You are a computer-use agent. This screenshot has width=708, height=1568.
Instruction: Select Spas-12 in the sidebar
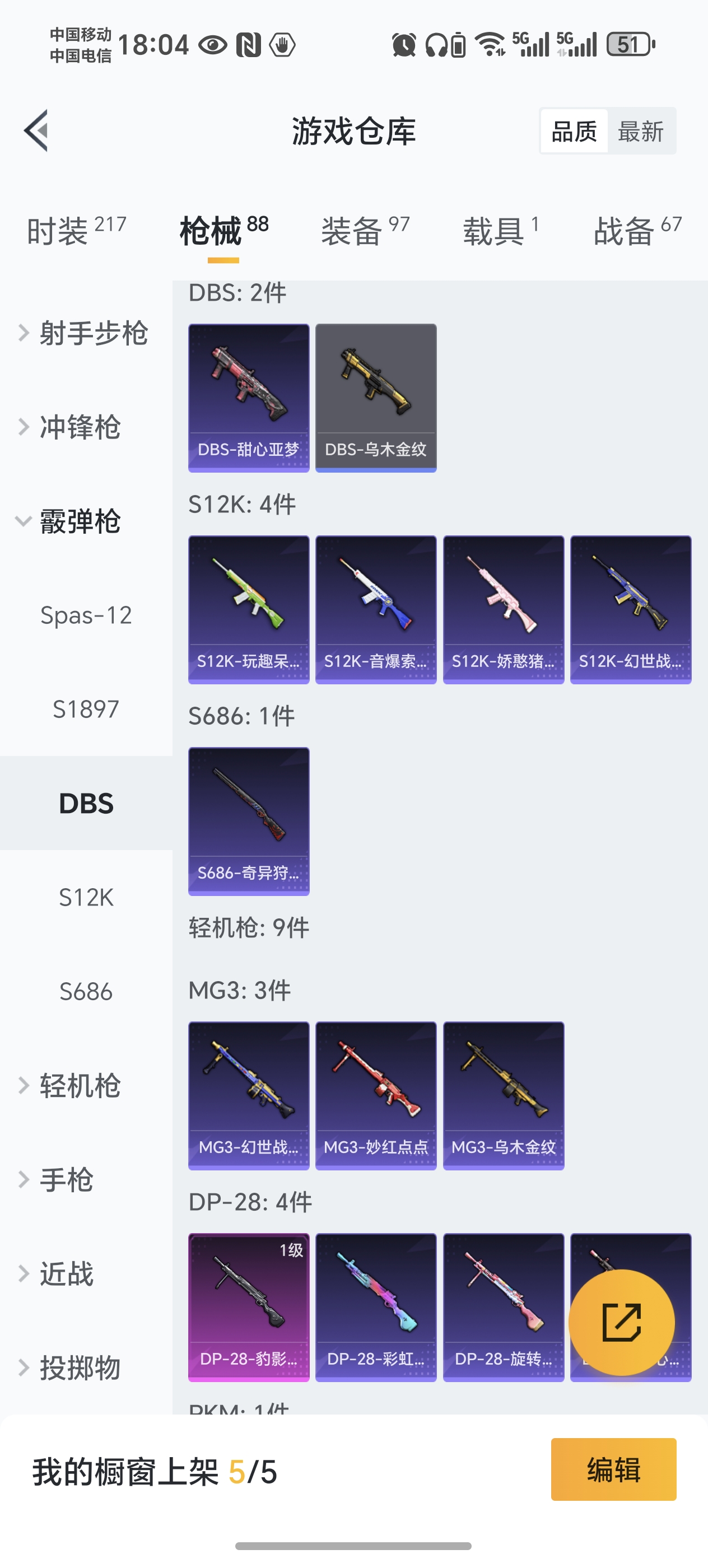click(x=86, y=615)
